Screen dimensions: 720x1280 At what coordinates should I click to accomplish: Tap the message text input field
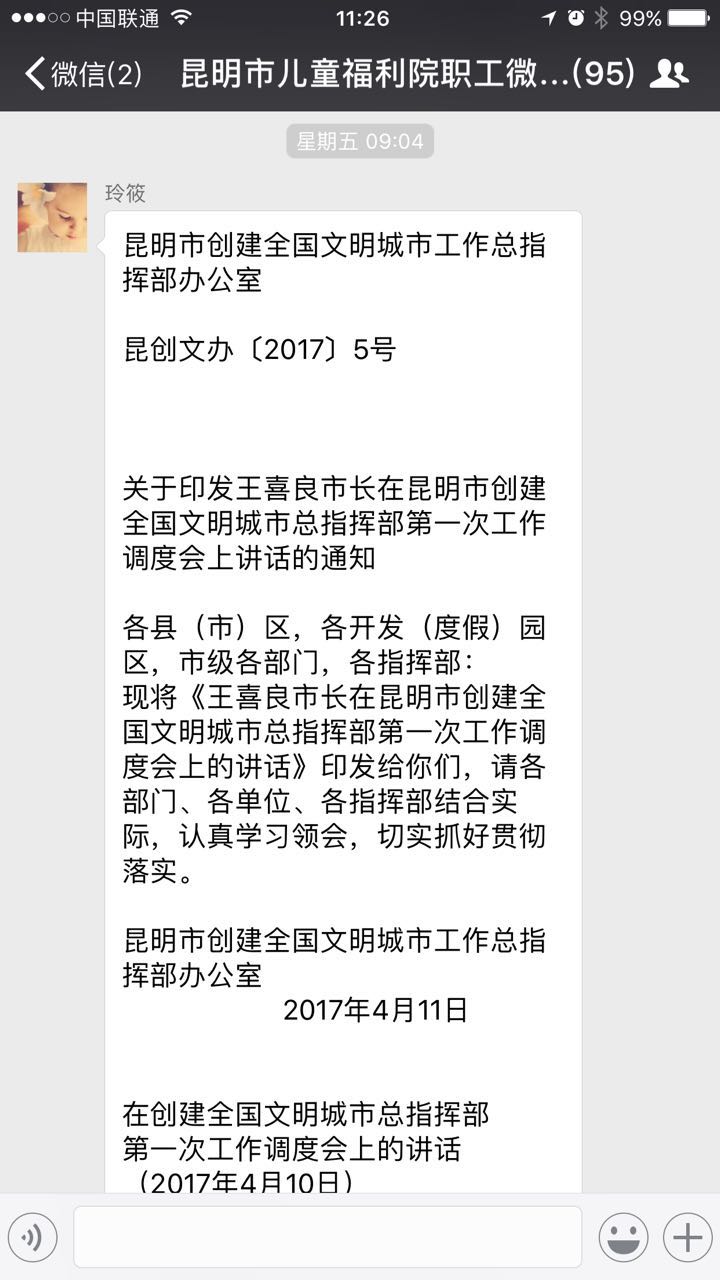click(x=327, y=1237)
